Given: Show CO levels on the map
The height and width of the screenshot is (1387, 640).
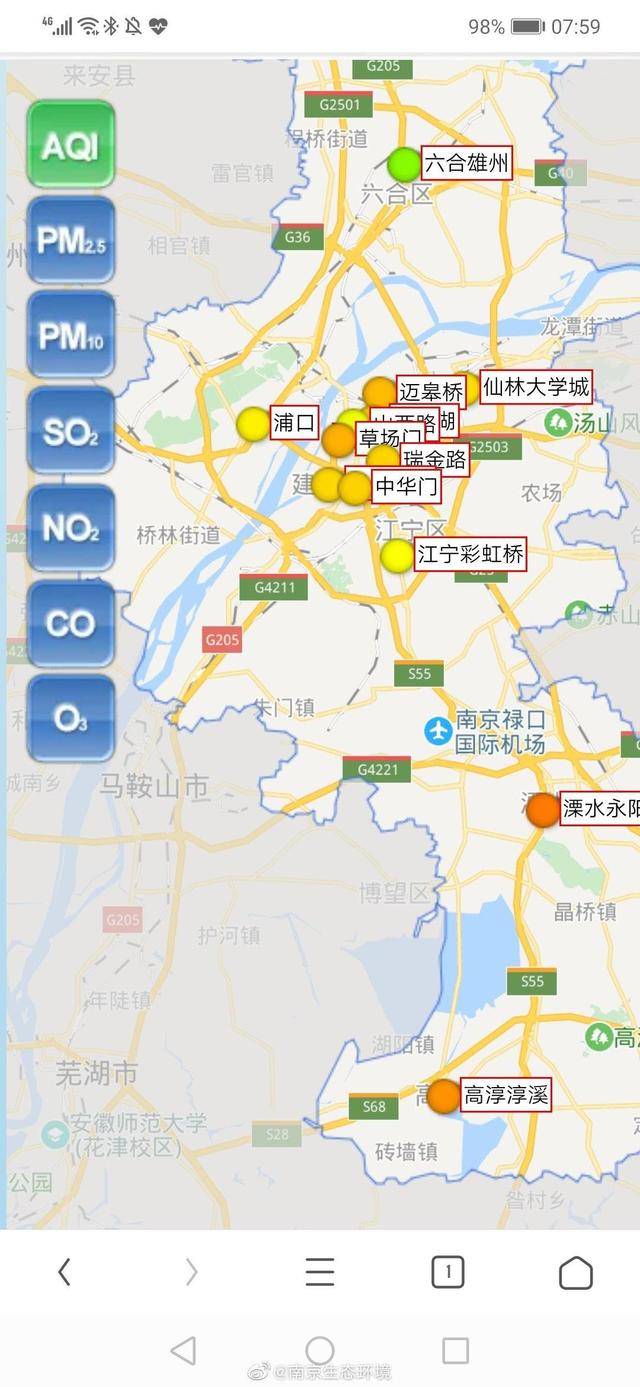Looking at the screenshot, I should pyautogui.click(x=71, y=623).
